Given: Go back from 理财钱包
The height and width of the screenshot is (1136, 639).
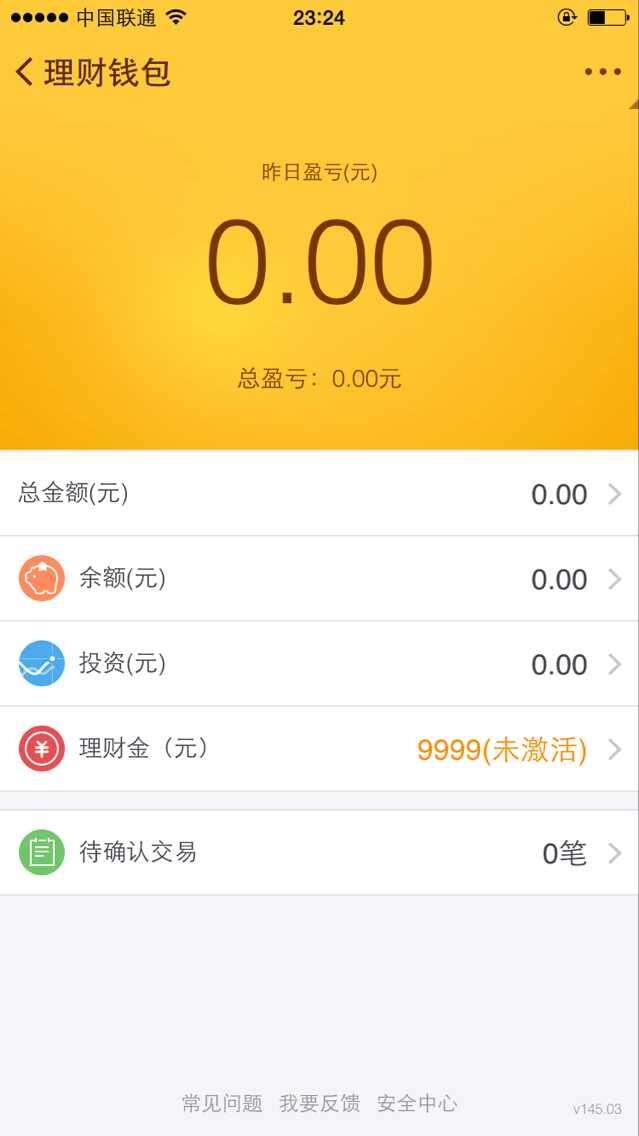Looking at the screenshot, I should [26, 72].
